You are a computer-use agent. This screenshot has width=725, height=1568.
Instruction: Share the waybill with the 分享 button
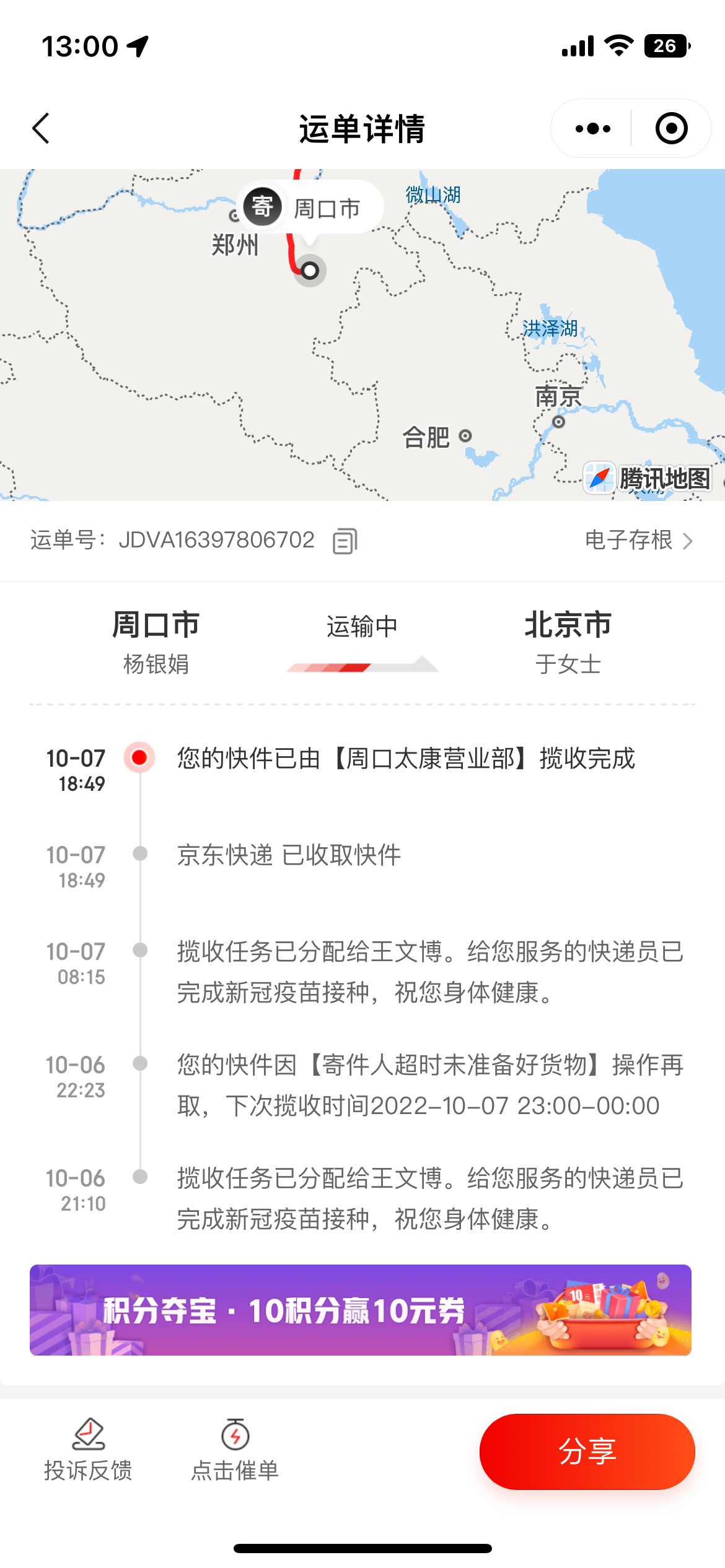587,1451
